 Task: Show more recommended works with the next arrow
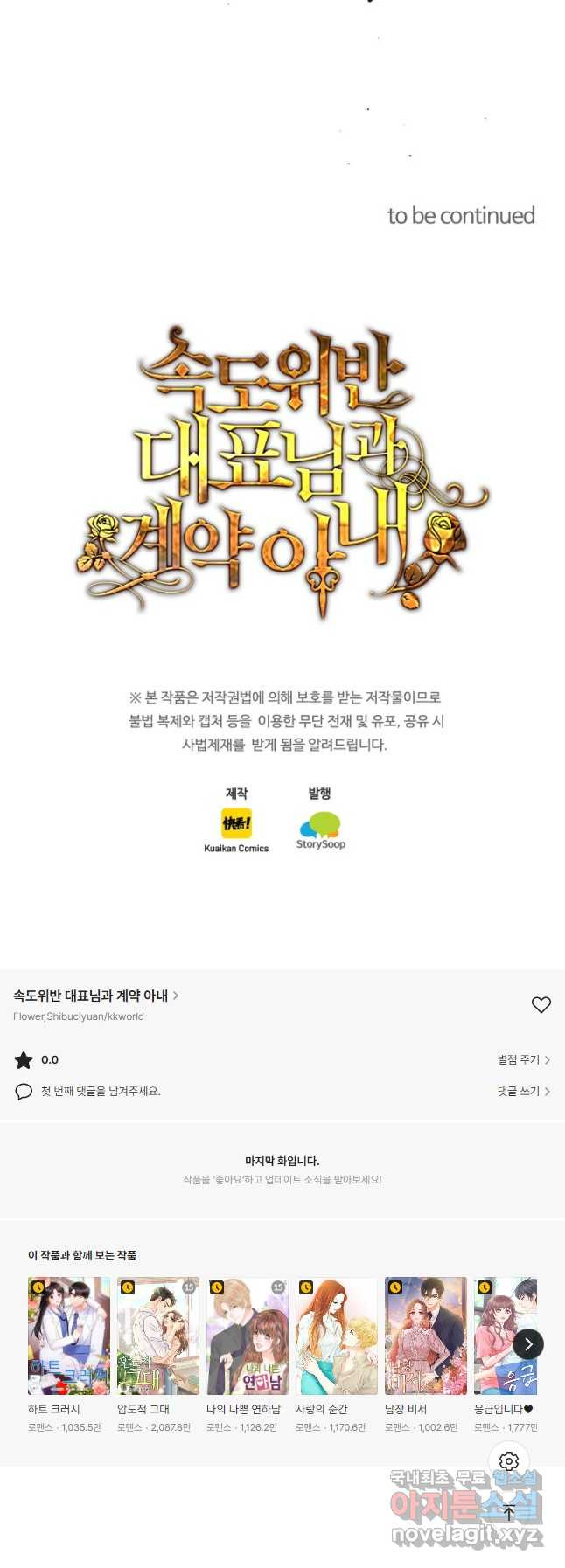(528, 1344)
